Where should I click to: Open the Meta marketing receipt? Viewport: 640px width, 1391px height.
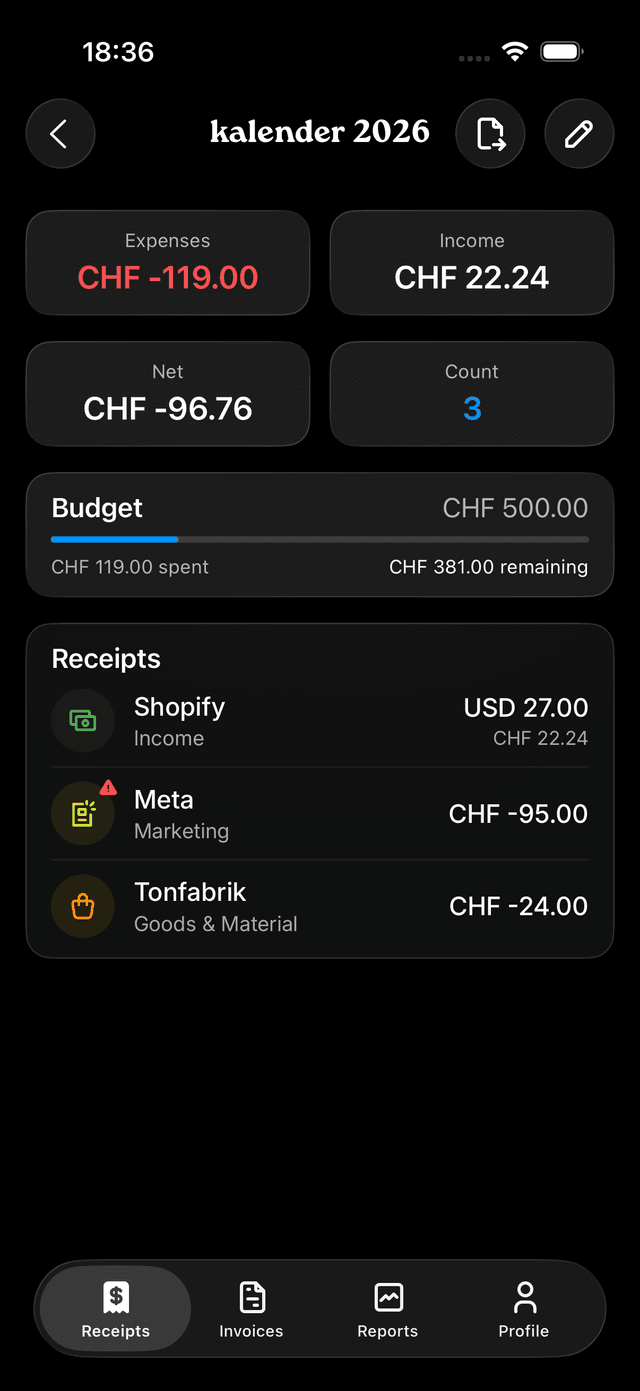[320, 814]
